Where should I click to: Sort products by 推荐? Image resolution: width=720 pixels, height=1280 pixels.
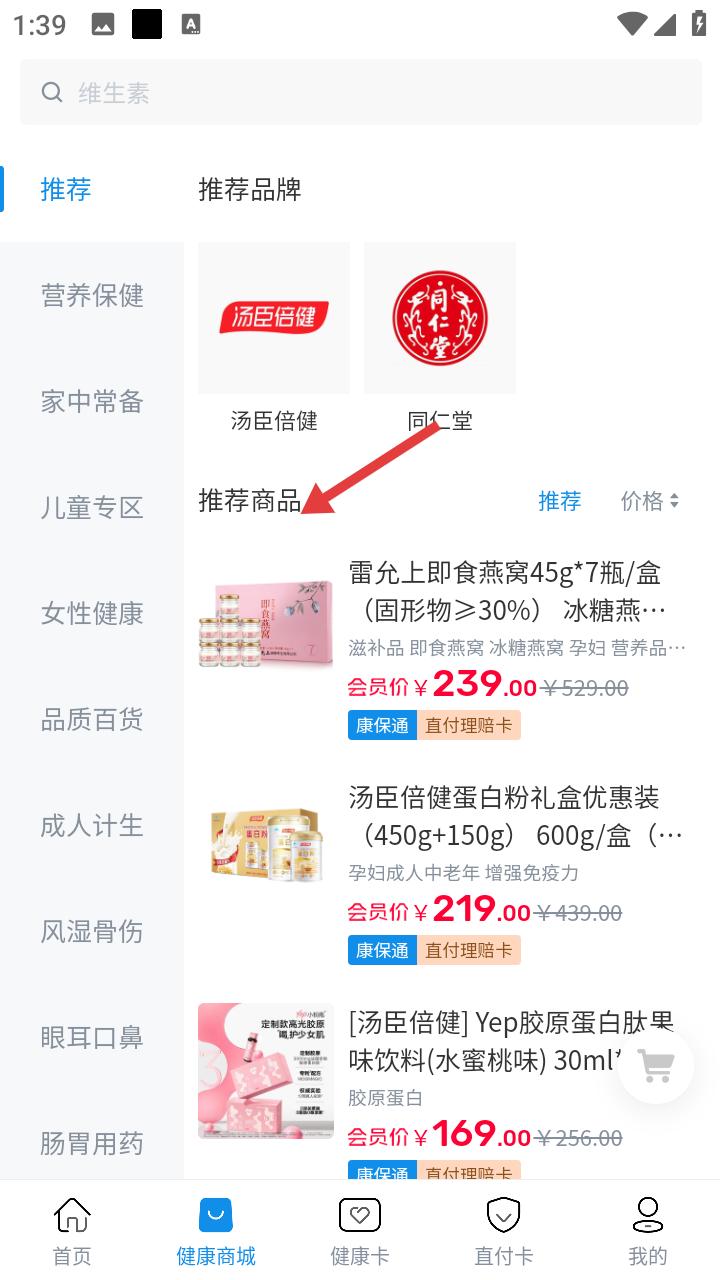(x=559, y=501)
